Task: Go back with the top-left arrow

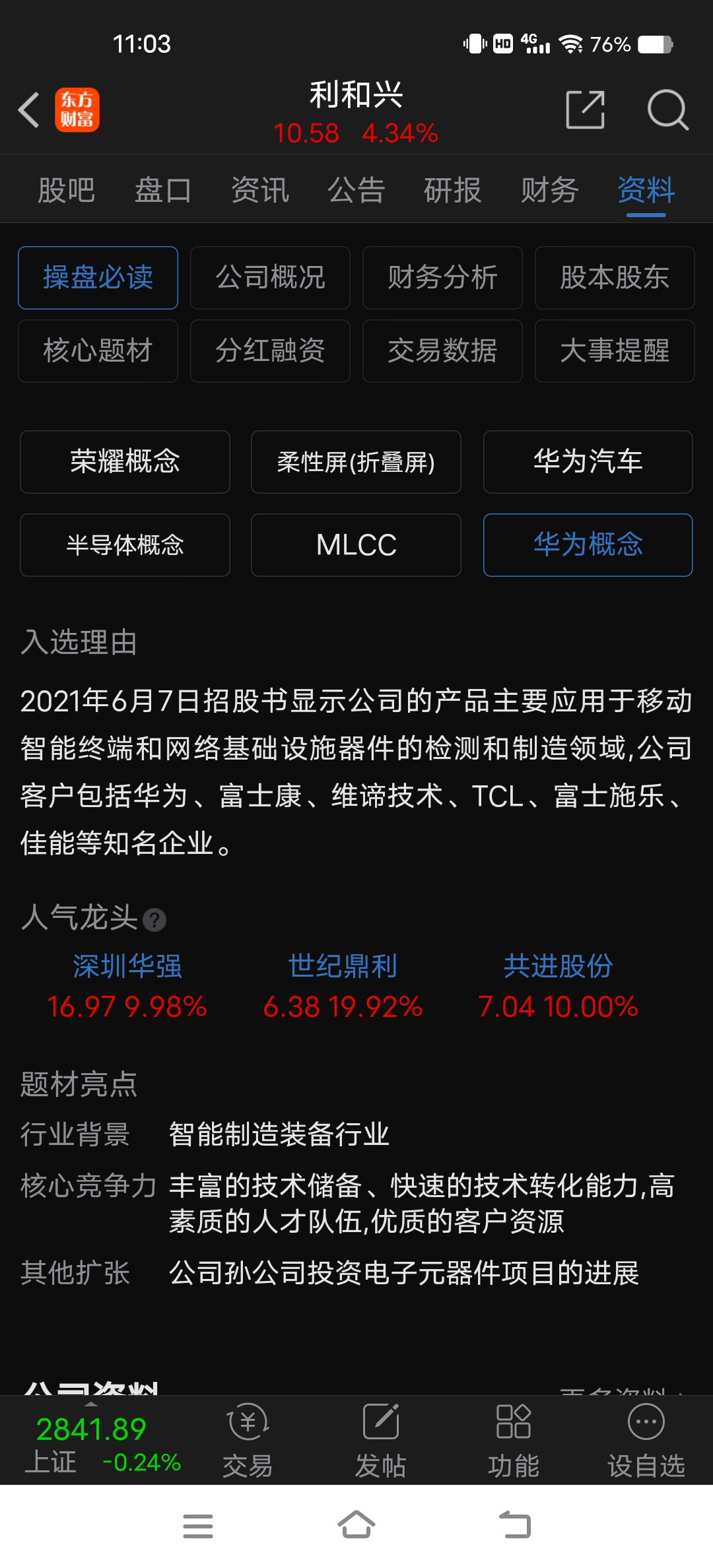Action: click(29, 110)
